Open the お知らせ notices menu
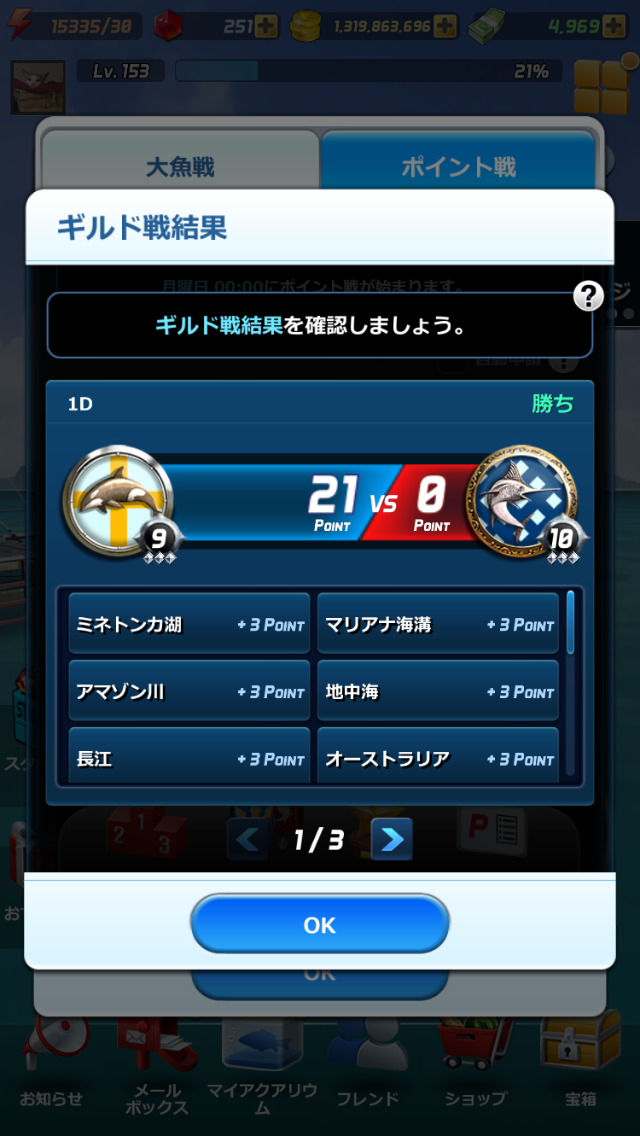 tap(50, 1060)
